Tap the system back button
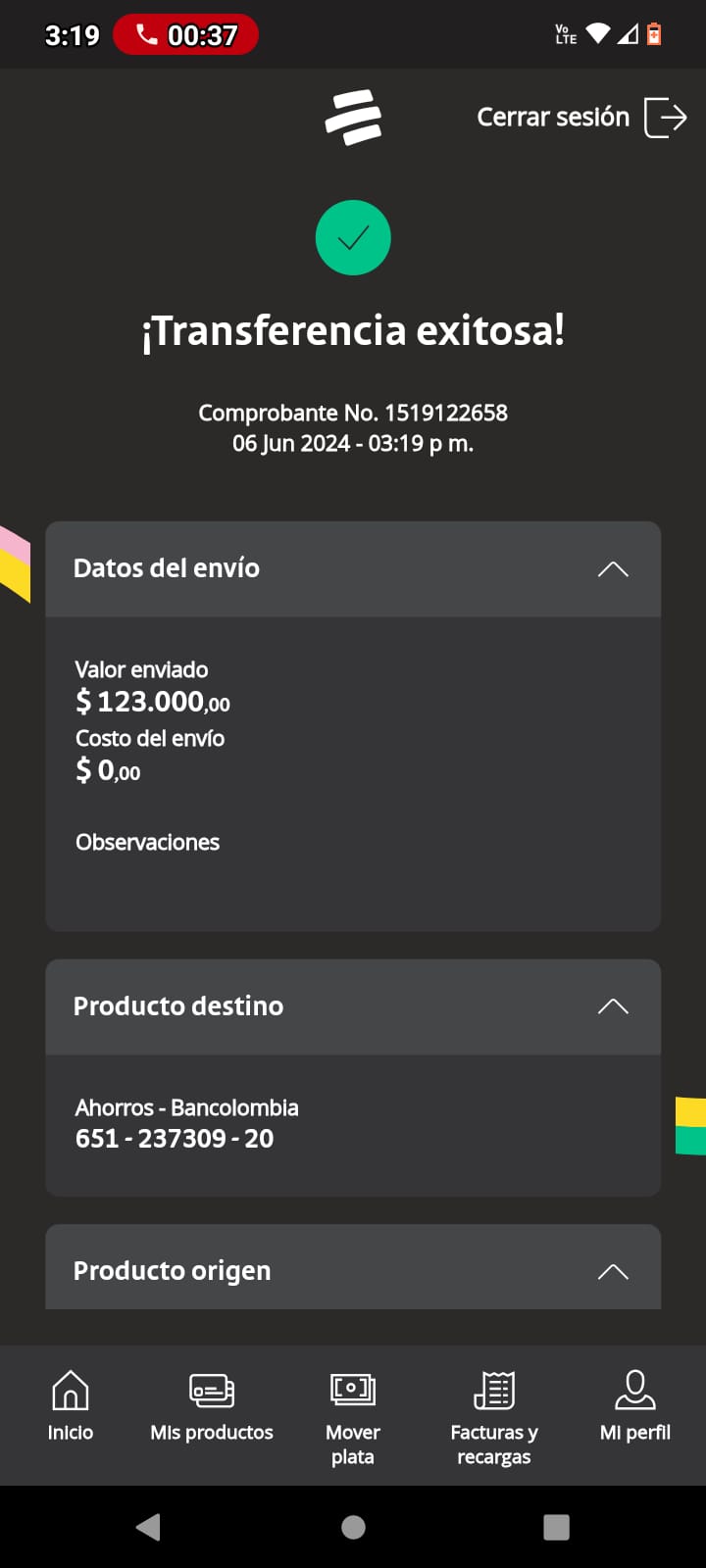The height and width of the screenshot is (1568, 706). coord(149,1527)
